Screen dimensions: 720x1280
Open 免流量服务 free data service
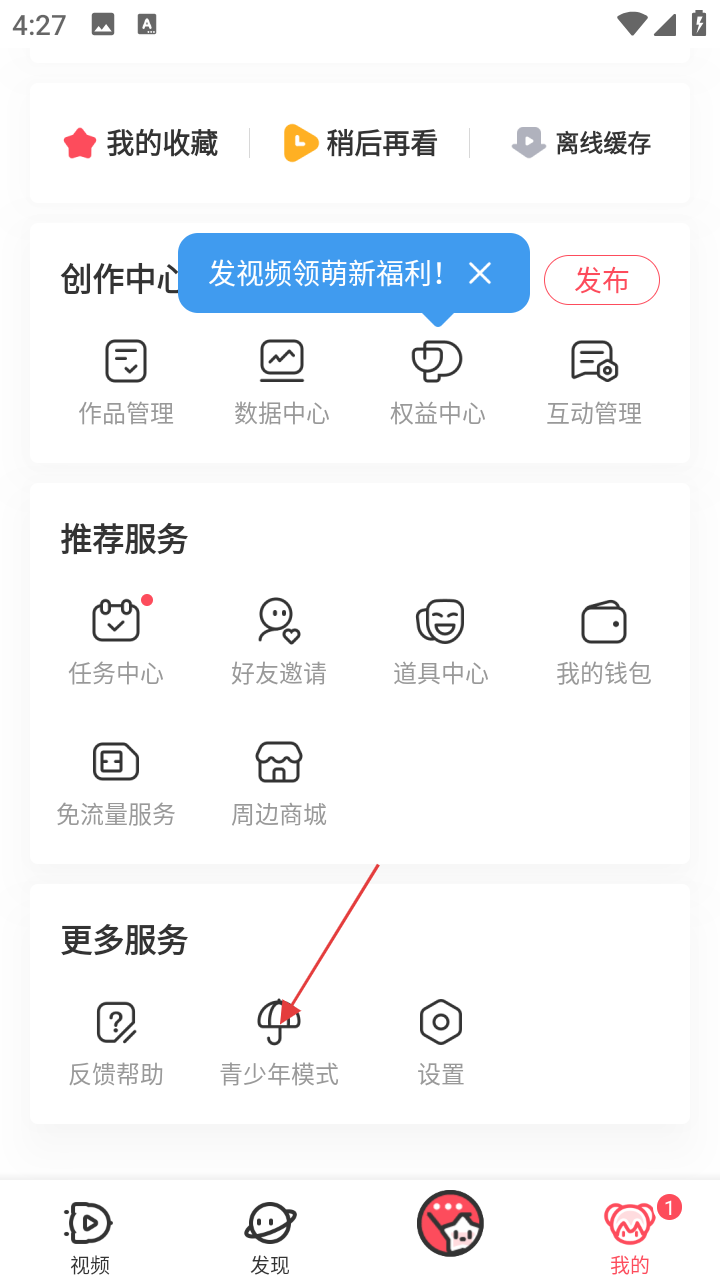coord(116,784)
